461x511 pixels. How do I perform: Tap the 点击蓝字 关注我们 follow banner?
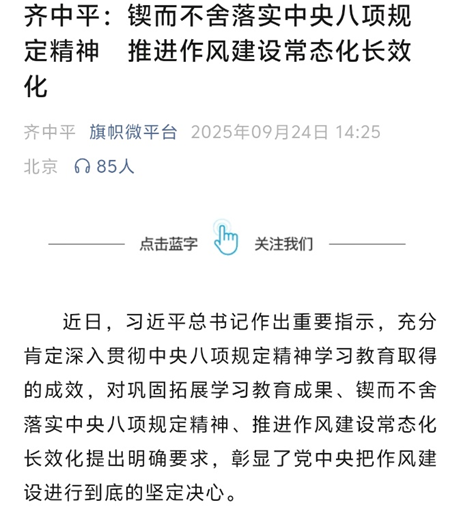pos(227,239)
